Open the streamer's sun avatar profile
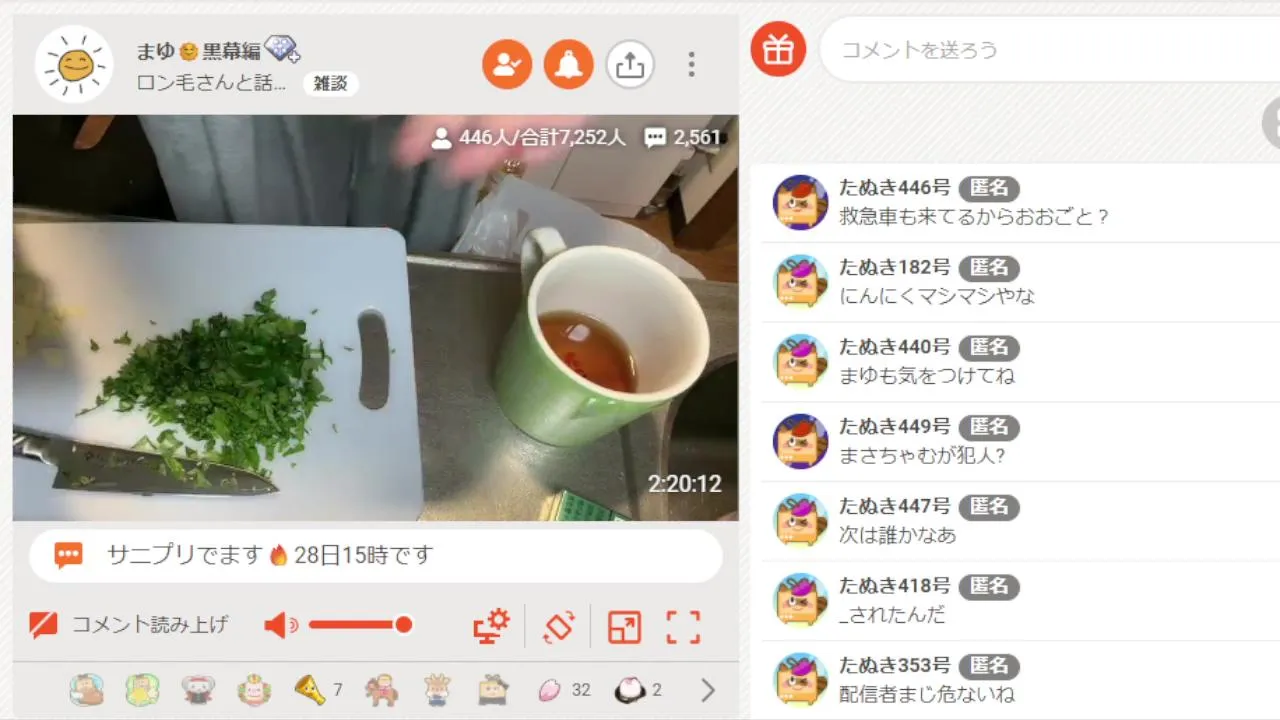The width and height of the screenshot is (1280, 720). pos(74,64)
